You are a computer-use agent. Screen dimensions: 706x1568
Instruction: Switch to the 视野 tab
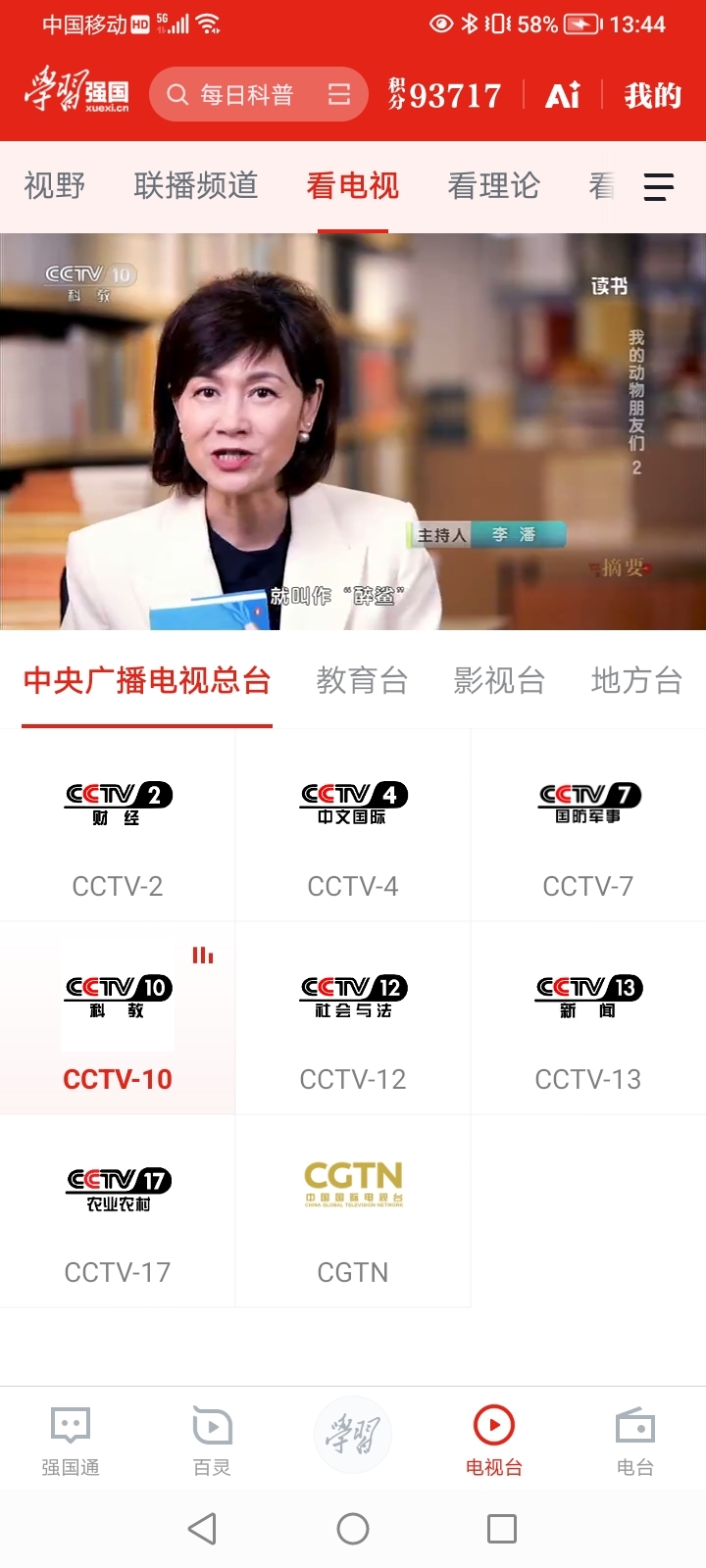tap(55, 185)
